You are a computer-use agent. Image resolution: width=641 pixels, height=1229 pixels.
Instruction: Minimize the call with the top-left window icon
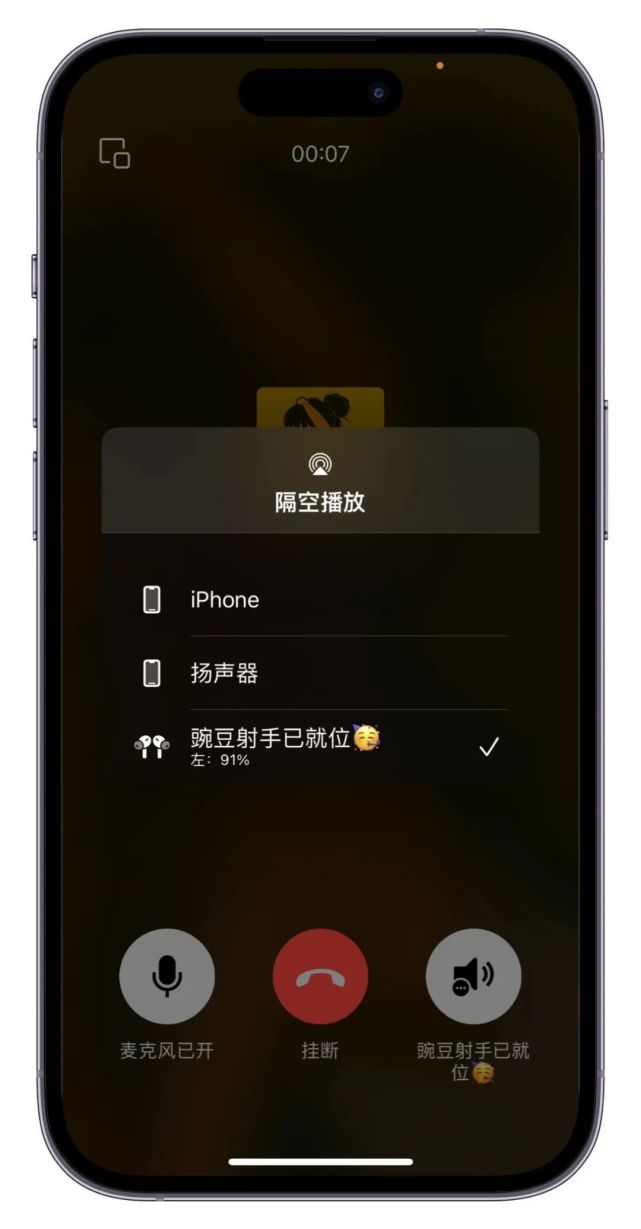tap(114, 153)
